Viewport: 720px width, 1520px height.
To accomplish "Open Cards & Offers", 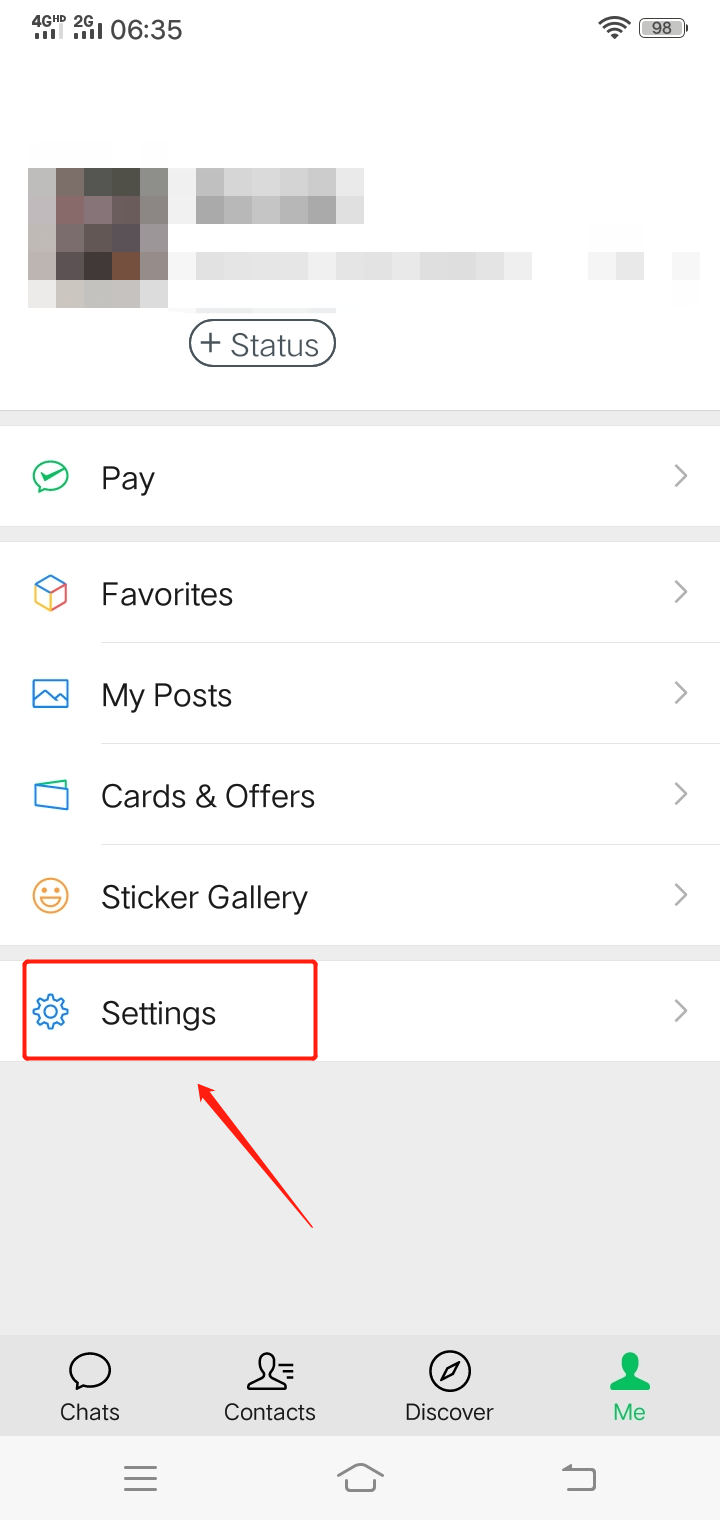I will click(x=360, y=795).
